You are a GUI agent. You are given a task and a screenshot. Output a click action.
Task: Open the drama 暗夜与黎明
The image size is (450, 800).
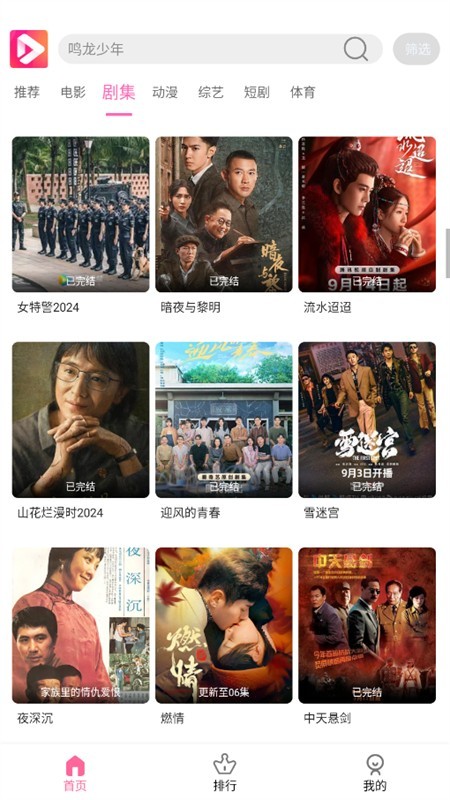point(224,214)
